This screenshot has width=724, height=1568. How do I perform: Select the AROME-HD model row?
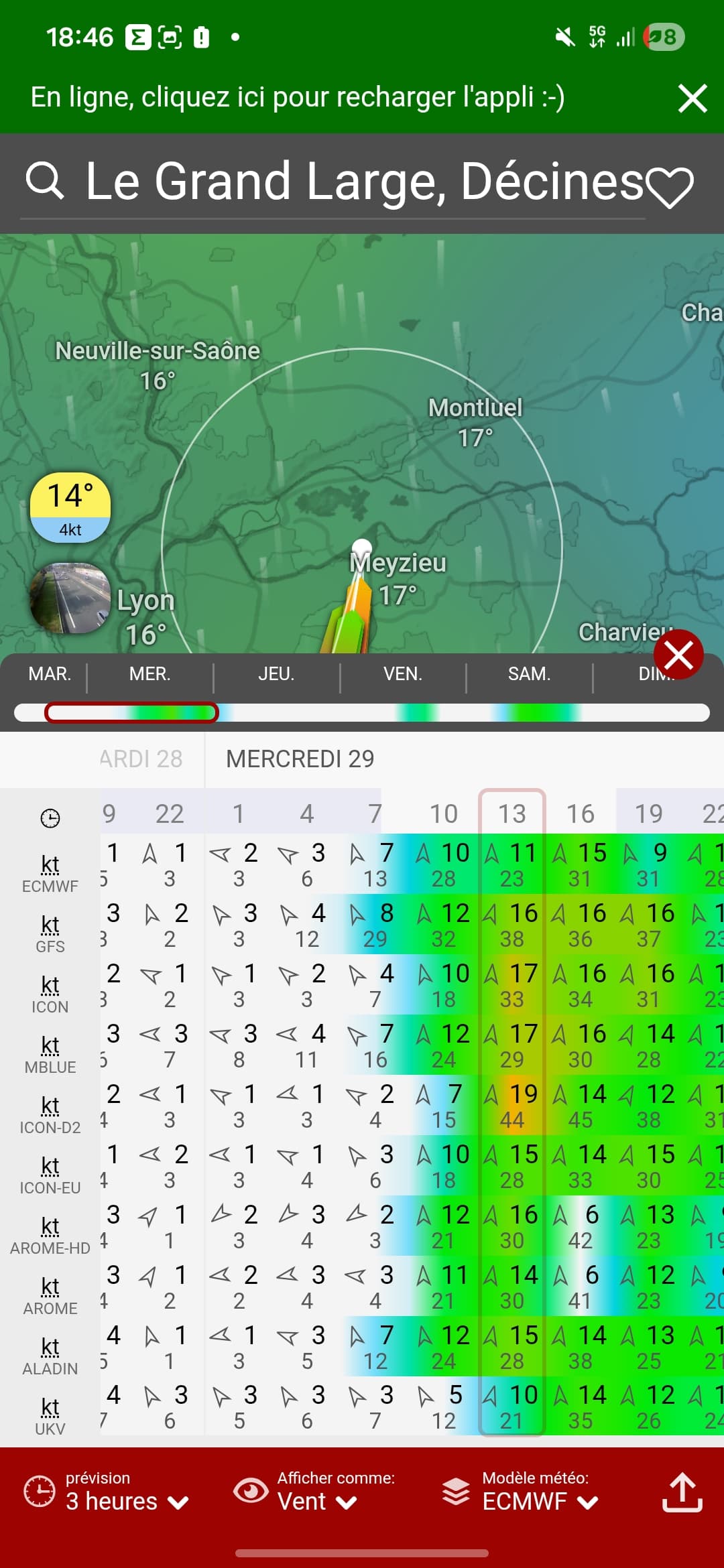(50, 1234)
